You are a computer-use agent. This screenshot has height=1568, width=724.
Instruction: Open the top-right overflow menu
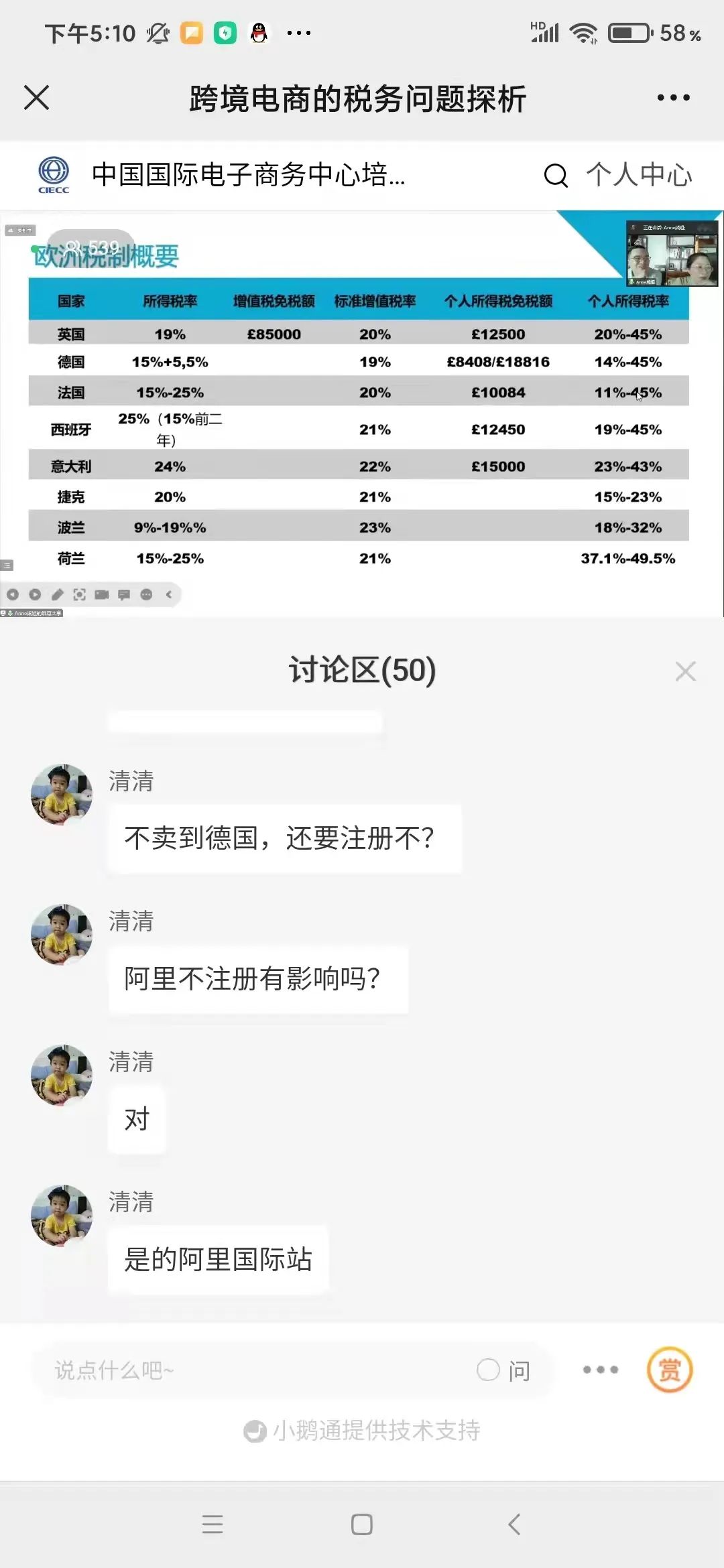tap(673, 98)
